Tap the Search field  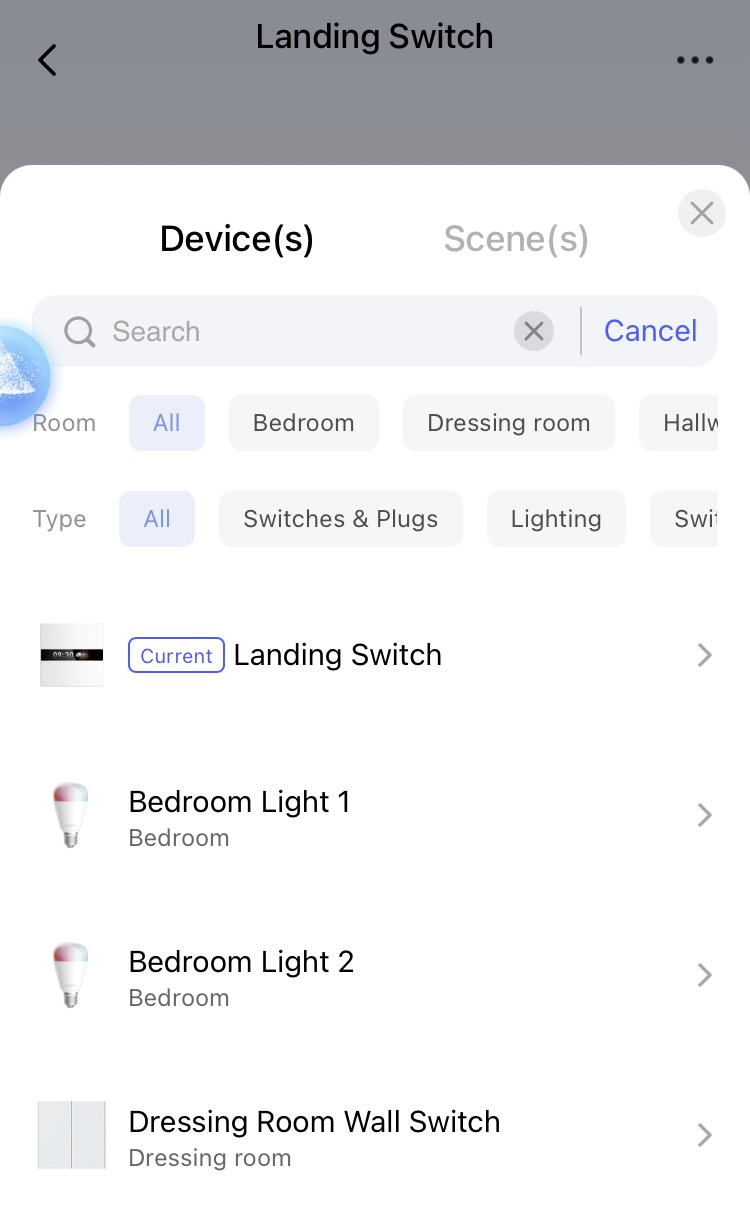pos(300,331)
